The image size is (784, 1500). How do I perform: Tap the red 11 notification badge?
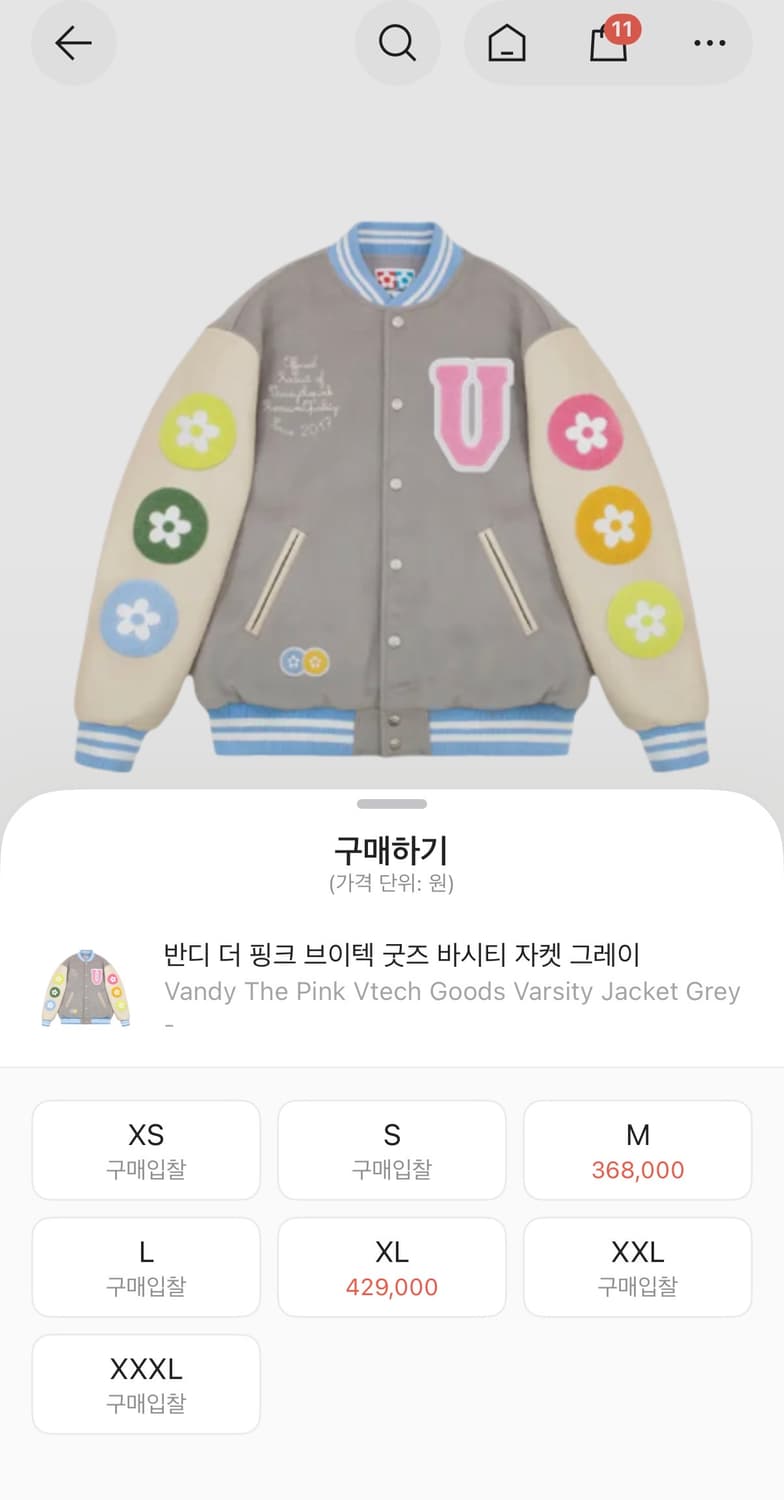coord(625,29)
